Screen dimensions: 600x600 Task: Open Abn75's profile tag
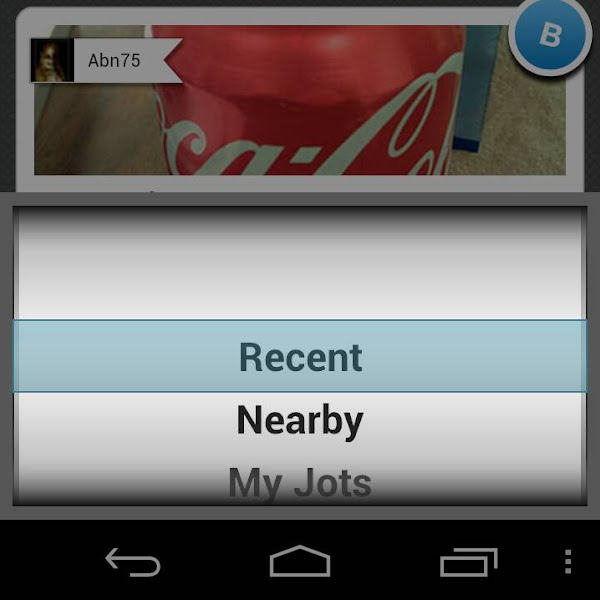click(105, 61)
